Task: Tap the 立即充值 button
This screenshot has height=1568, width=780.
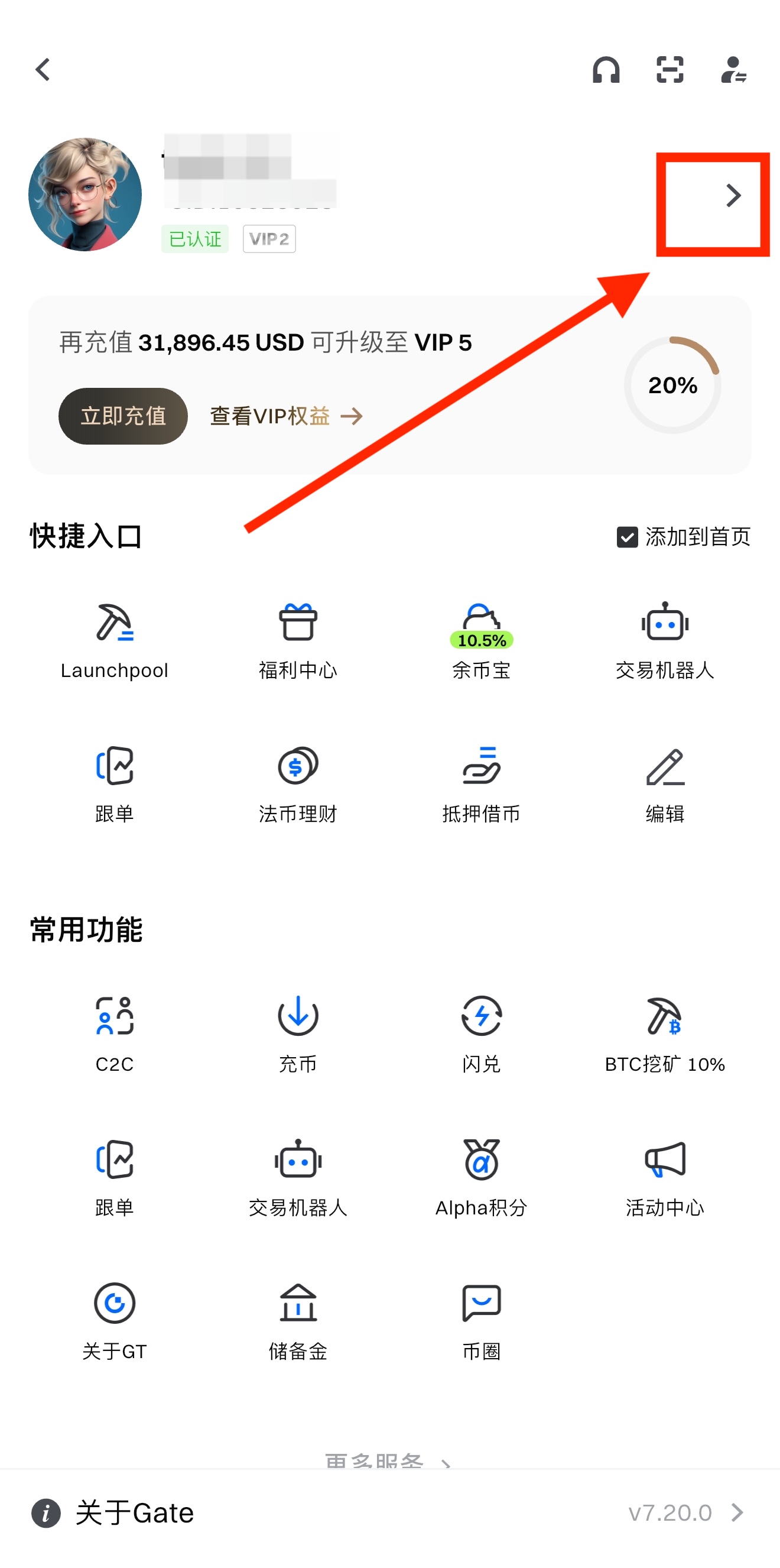Action: coord(123,416)
